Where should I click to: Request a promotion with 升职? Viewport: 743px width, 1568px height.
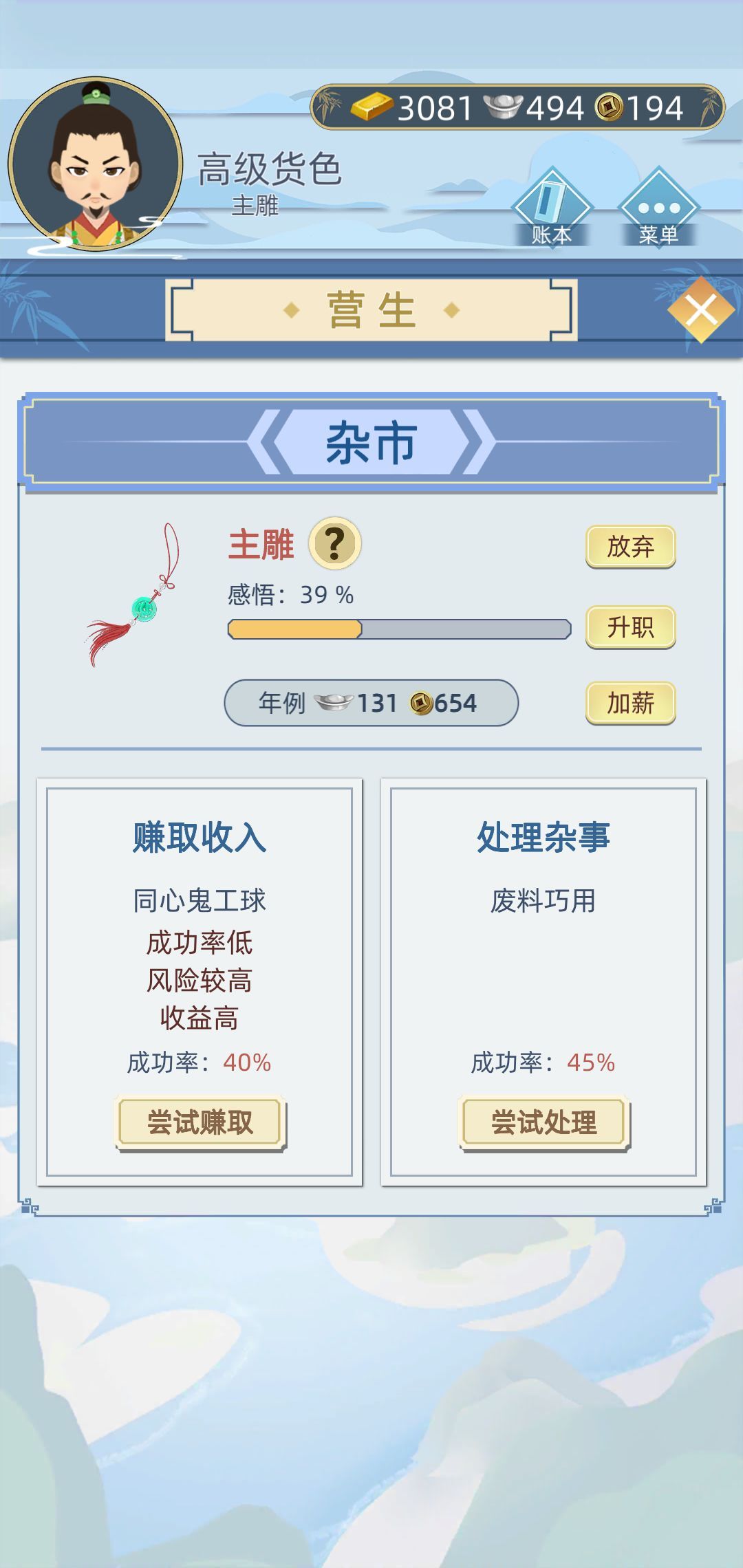(x=630, y=627)
